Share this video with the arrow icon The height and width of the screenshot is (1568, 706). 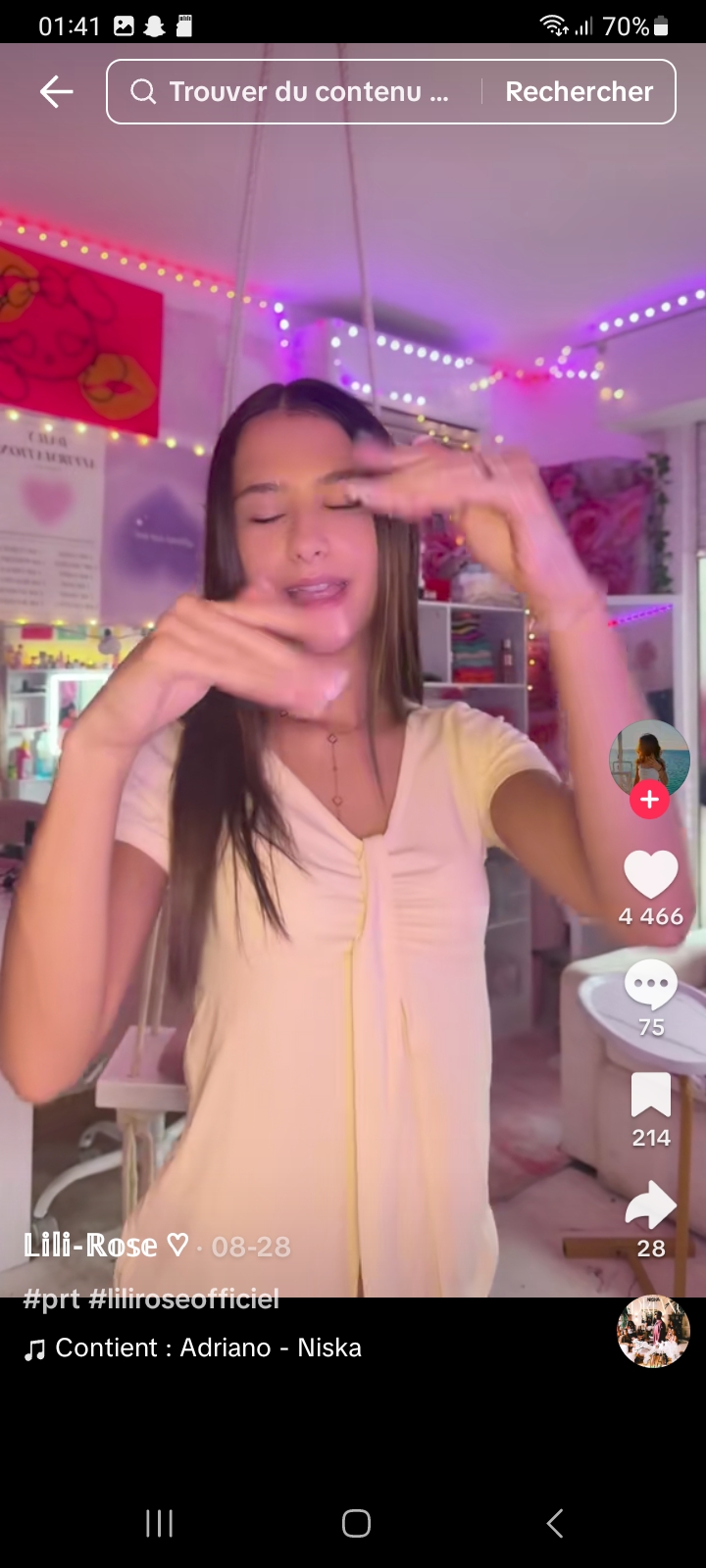(651, 1205)
